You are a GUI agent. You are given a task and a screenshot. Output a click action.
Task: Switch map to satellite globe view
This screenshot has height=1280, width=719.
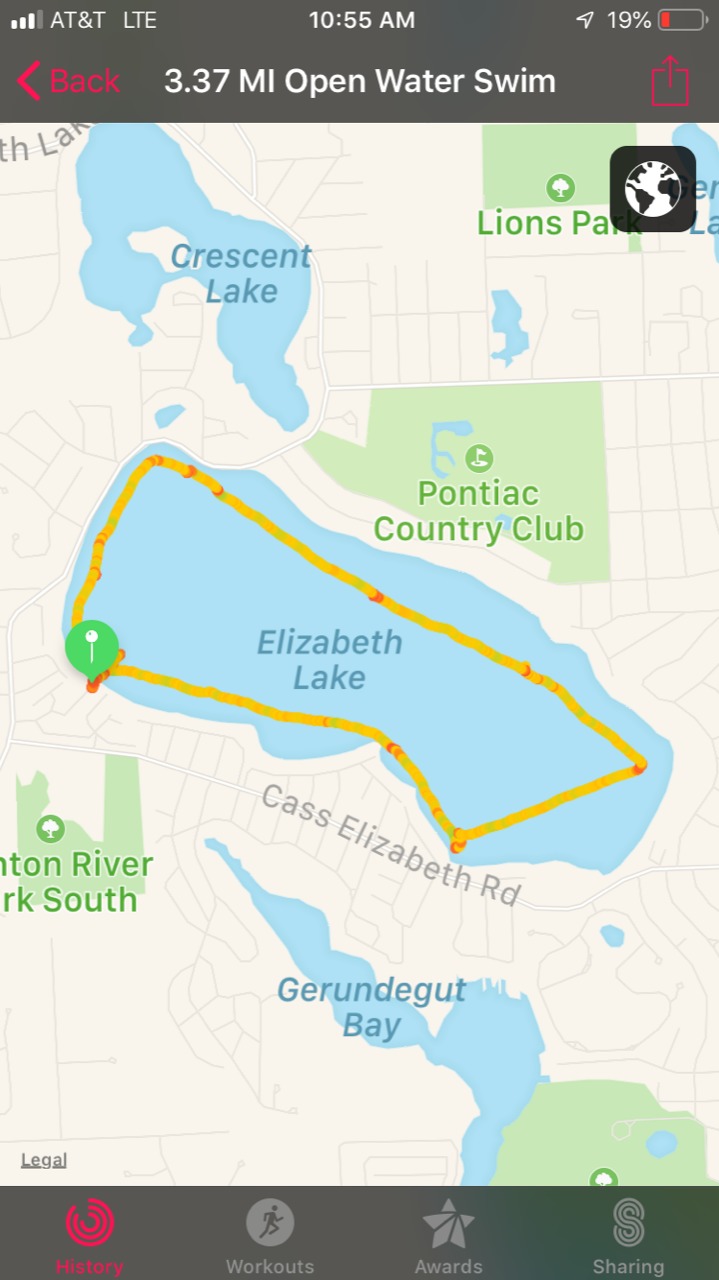tap(652, 189)
